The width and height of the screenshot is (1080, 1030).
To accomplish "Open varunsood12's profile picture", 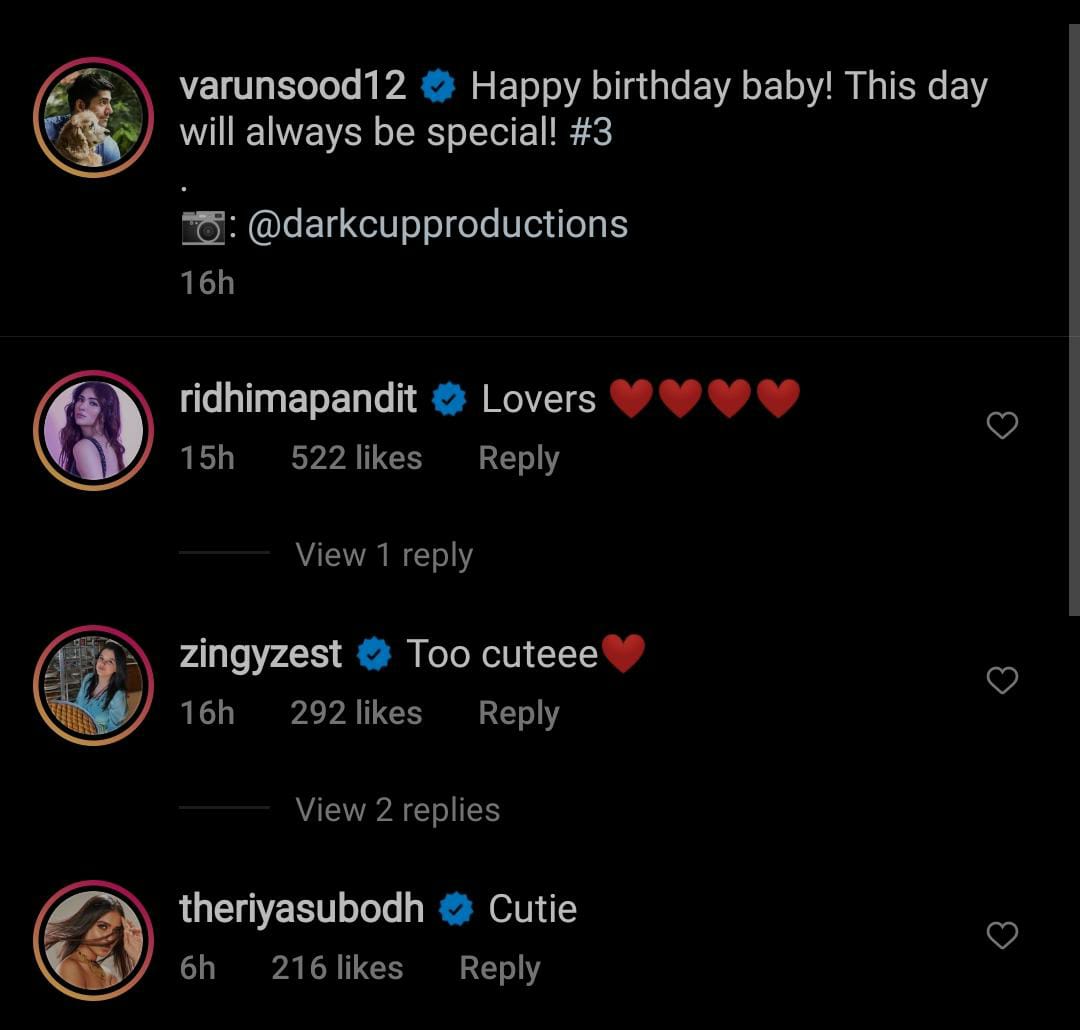I will tap(93, 118).
